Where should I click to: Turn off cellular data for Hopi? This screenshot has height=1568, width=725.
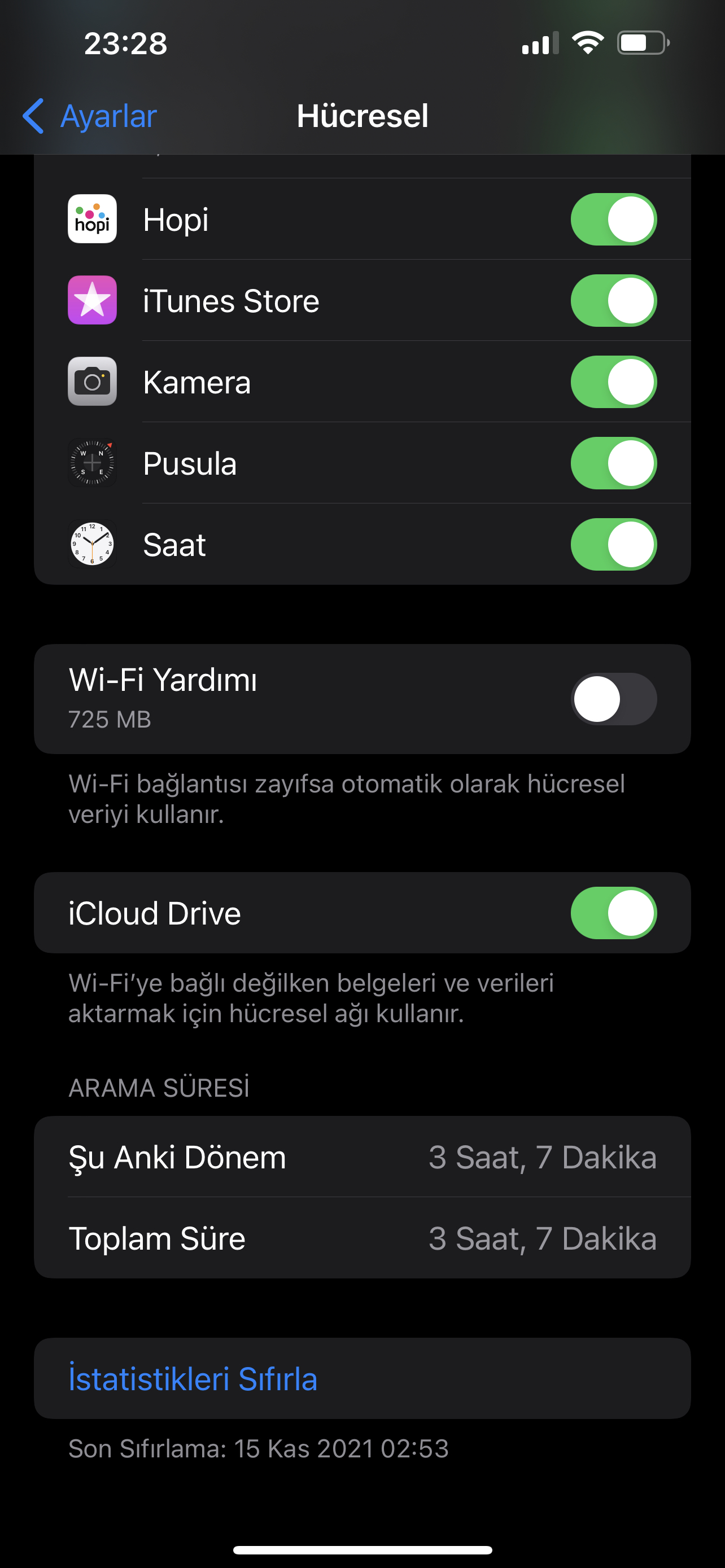point(614,219)
